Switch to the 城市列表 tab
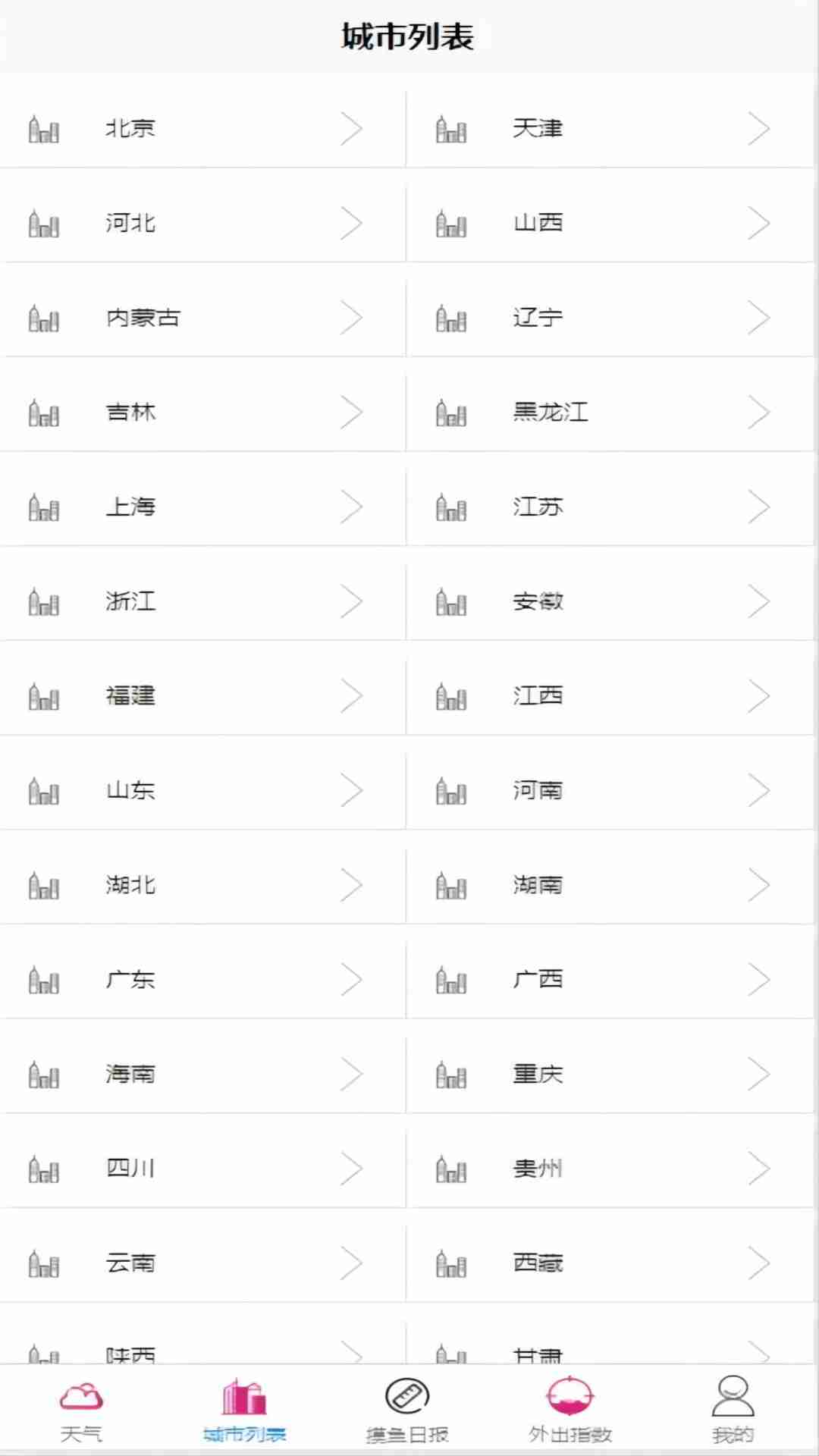819x1456 pixels. [244, 1410]
